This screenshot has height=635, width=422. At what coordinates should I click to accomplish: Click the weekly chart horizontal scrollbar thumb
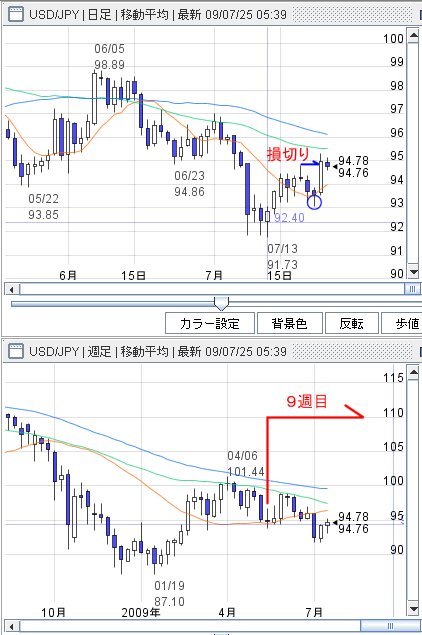click(x=390, y=626)
